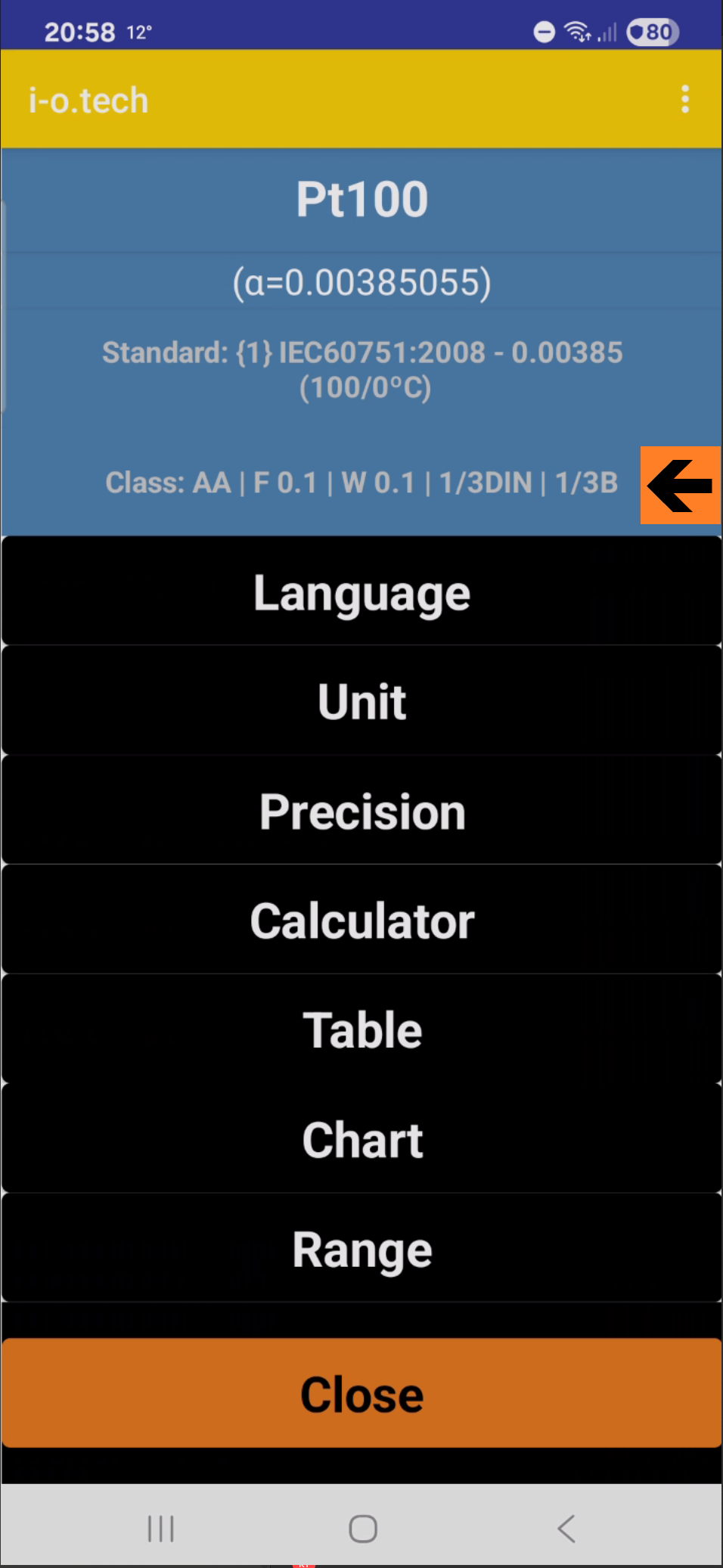Show the Chart view
The image size is (723, 1568).
[x=361, y=1139]
